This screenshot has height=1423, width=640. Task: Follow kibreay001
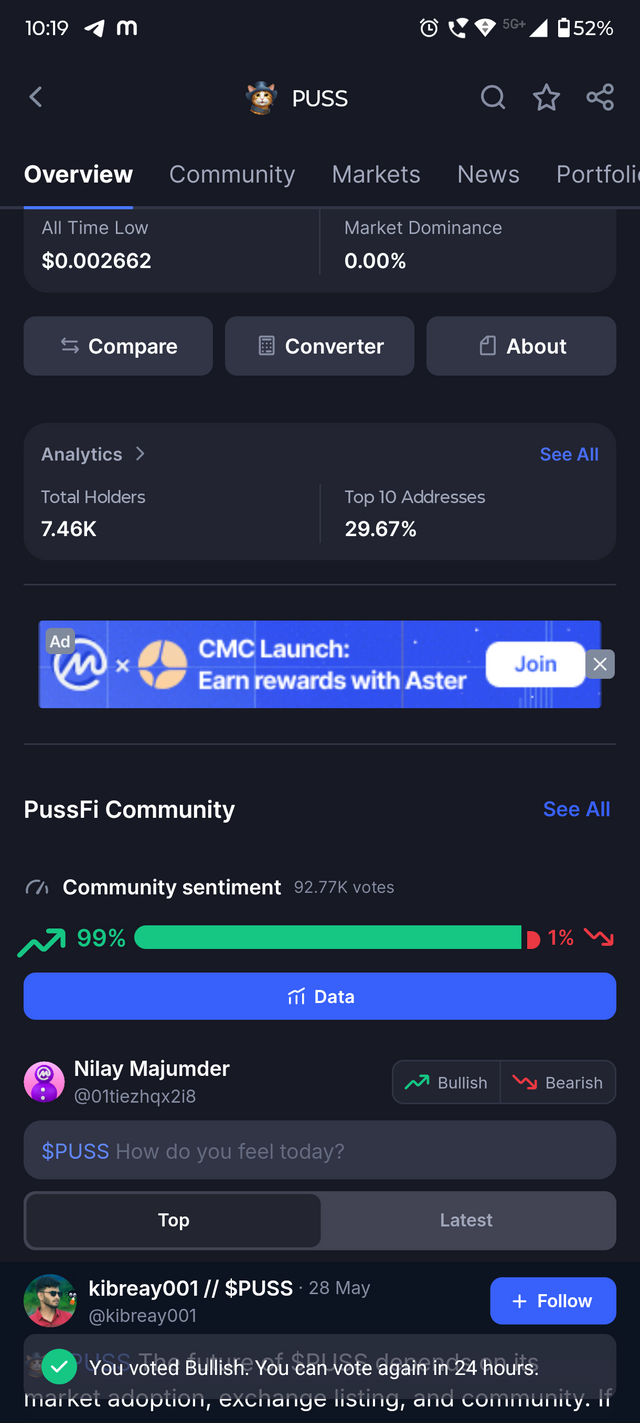coord(552,1301)
